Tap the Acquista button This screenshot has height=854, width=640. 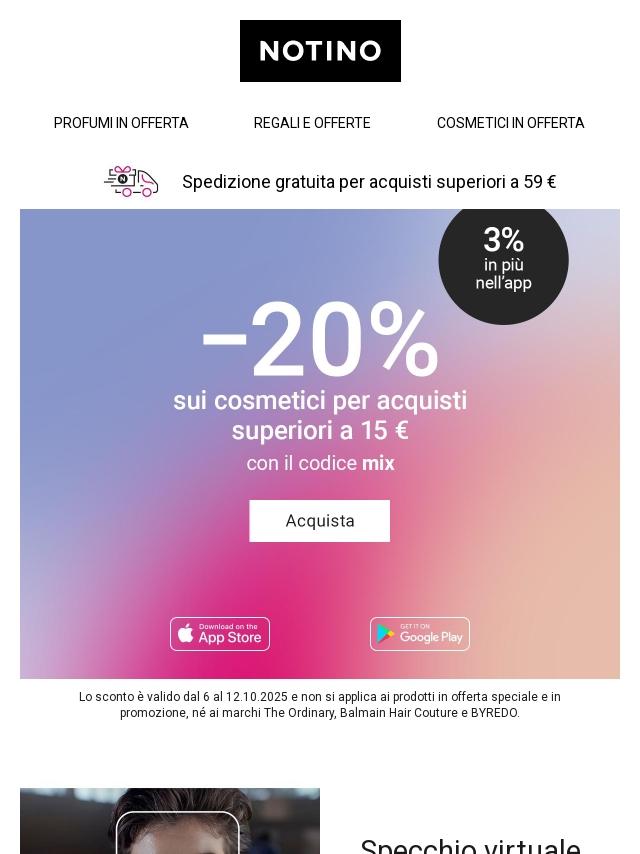click(x=319, y=521)
